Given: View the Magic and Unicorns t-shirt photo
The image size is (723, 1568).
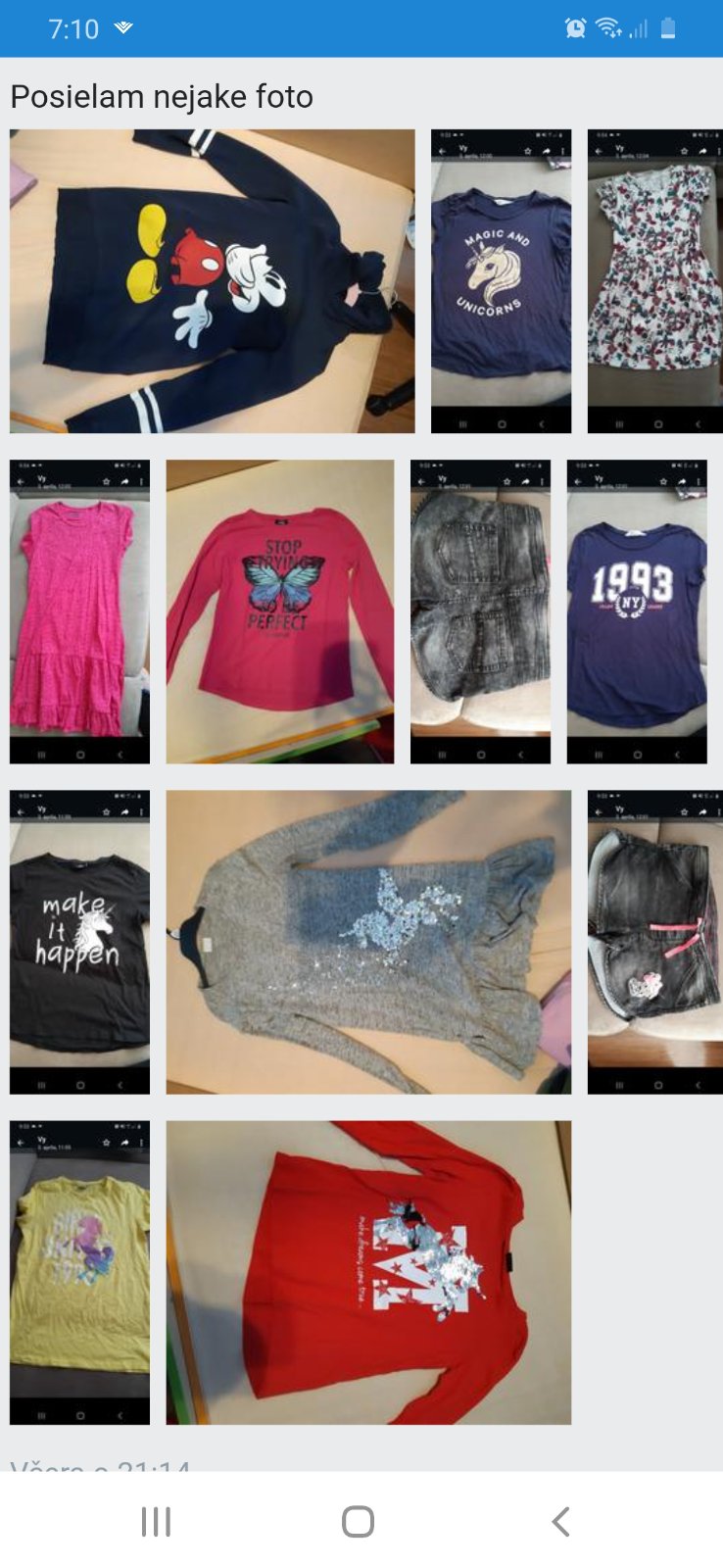Looking at the screenshot, I should pos(501,281).
